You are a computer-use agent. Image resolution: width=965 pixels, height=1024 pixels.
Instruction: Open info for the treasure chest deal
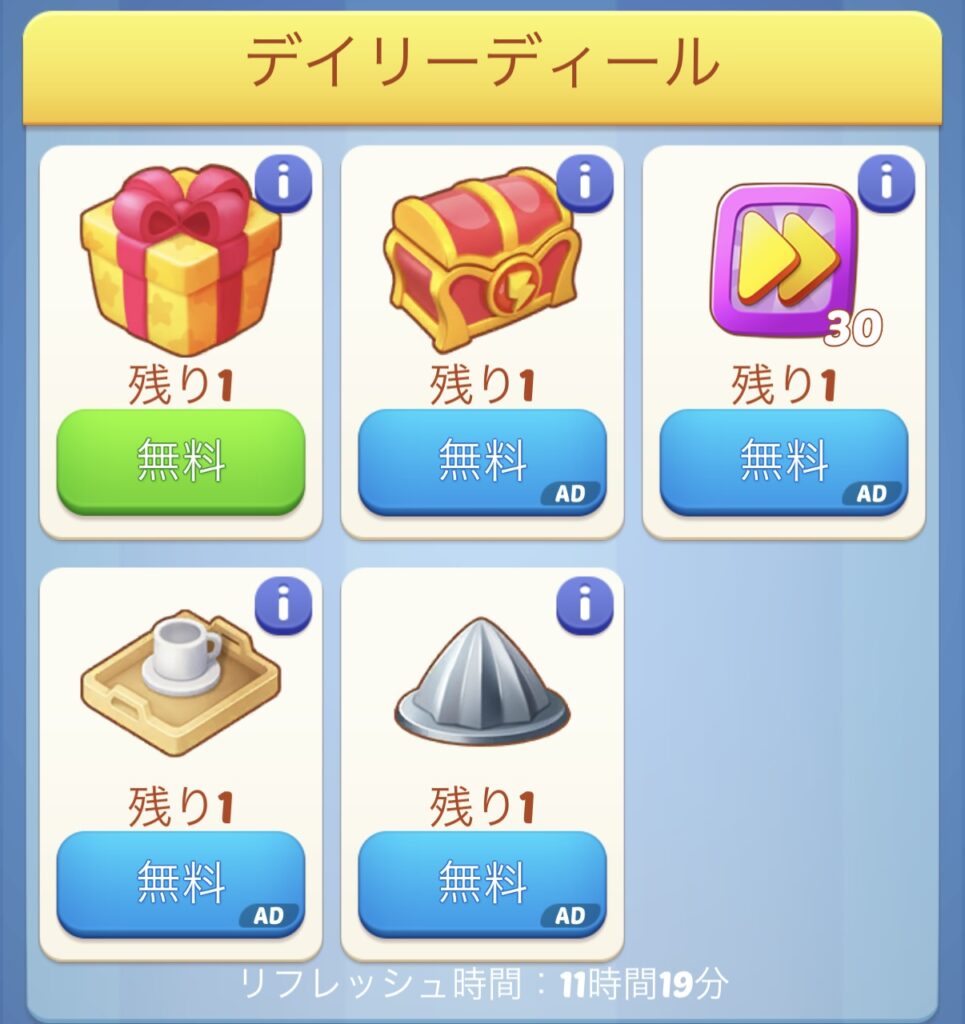pyautogui.click(x=585, y=182)
